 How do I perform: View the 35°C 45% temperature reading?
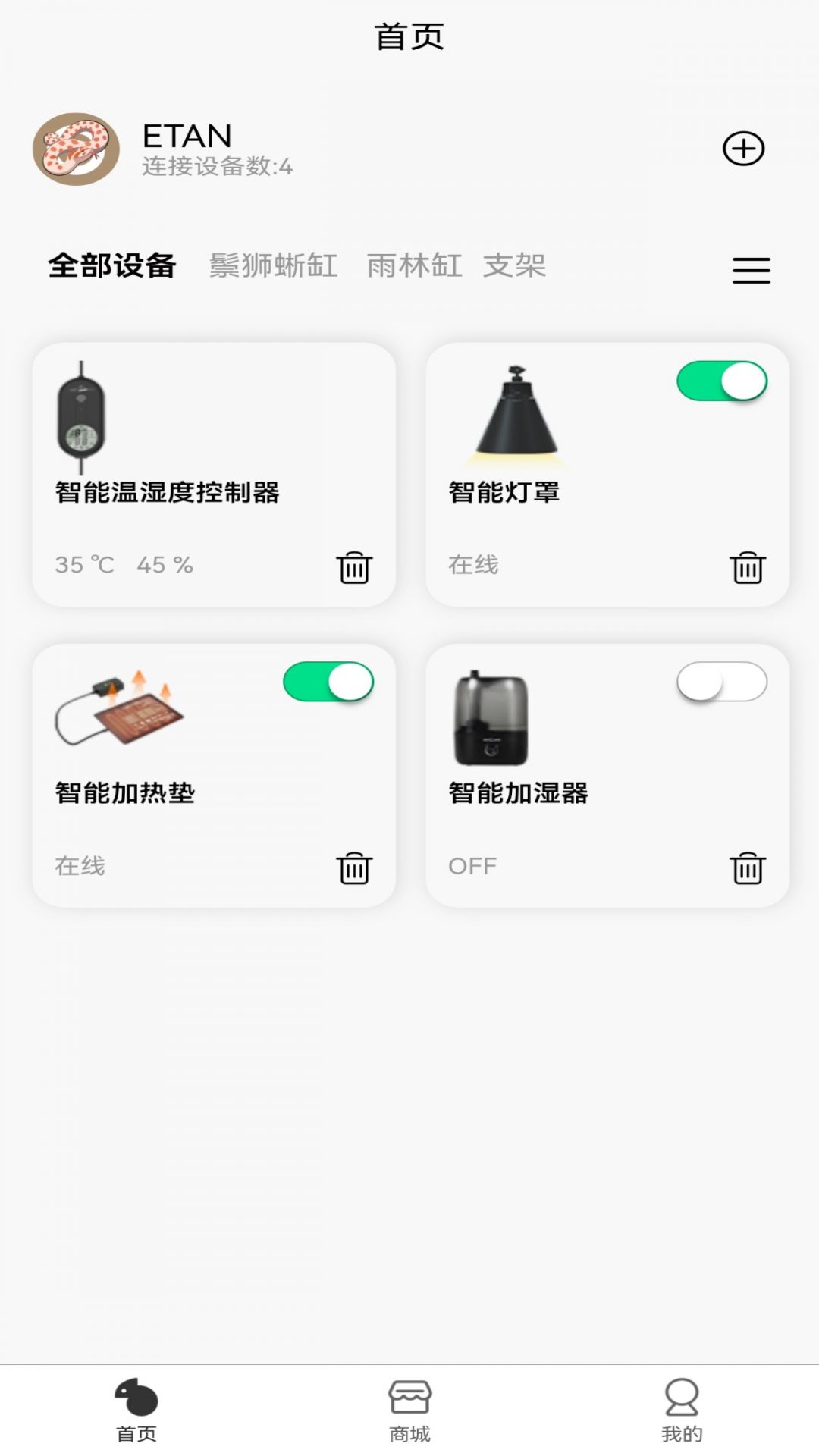click(x=124, y=564)
